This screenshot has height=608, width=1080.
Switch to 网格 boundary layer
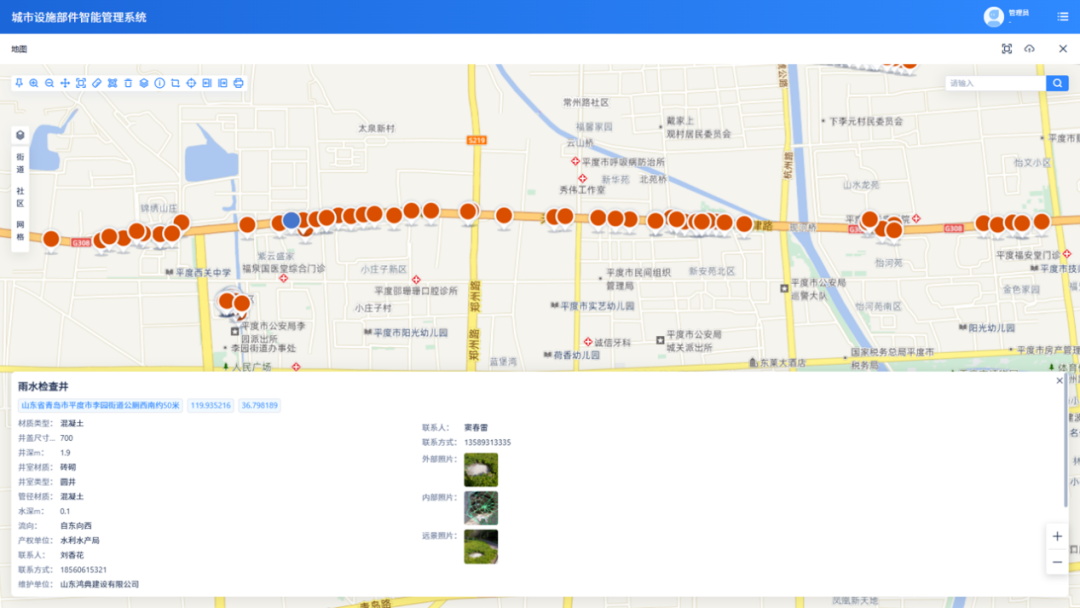pyautogui.click(x=20, y=230)
